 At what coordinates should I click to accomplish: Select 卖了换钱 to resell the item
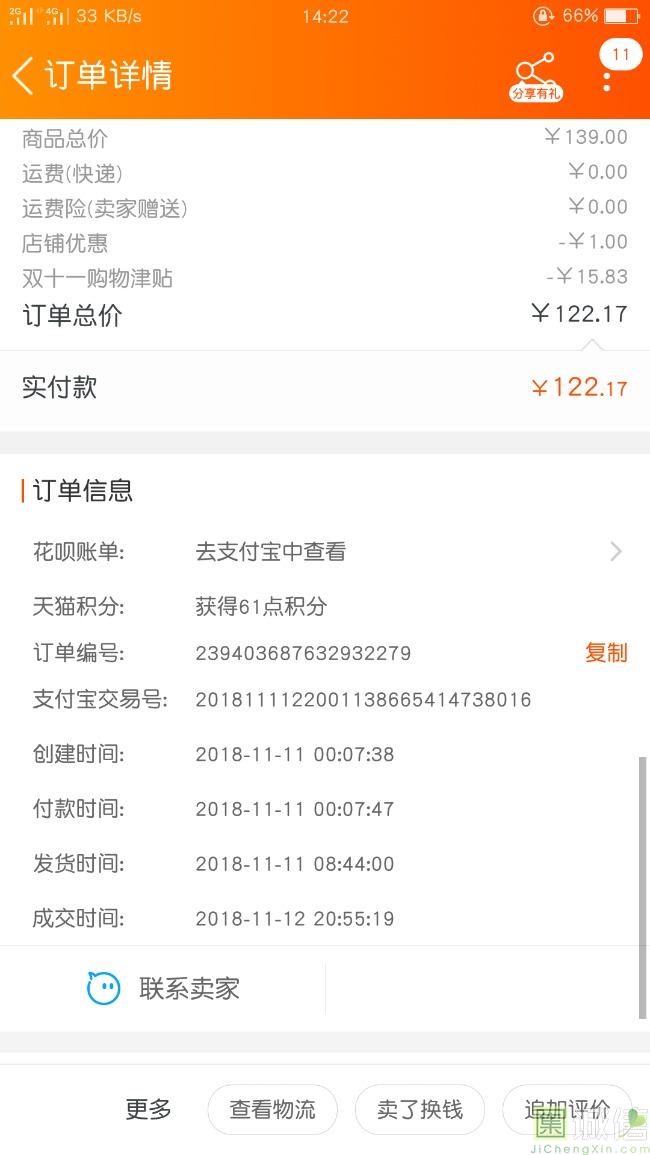coord(420,1109)
